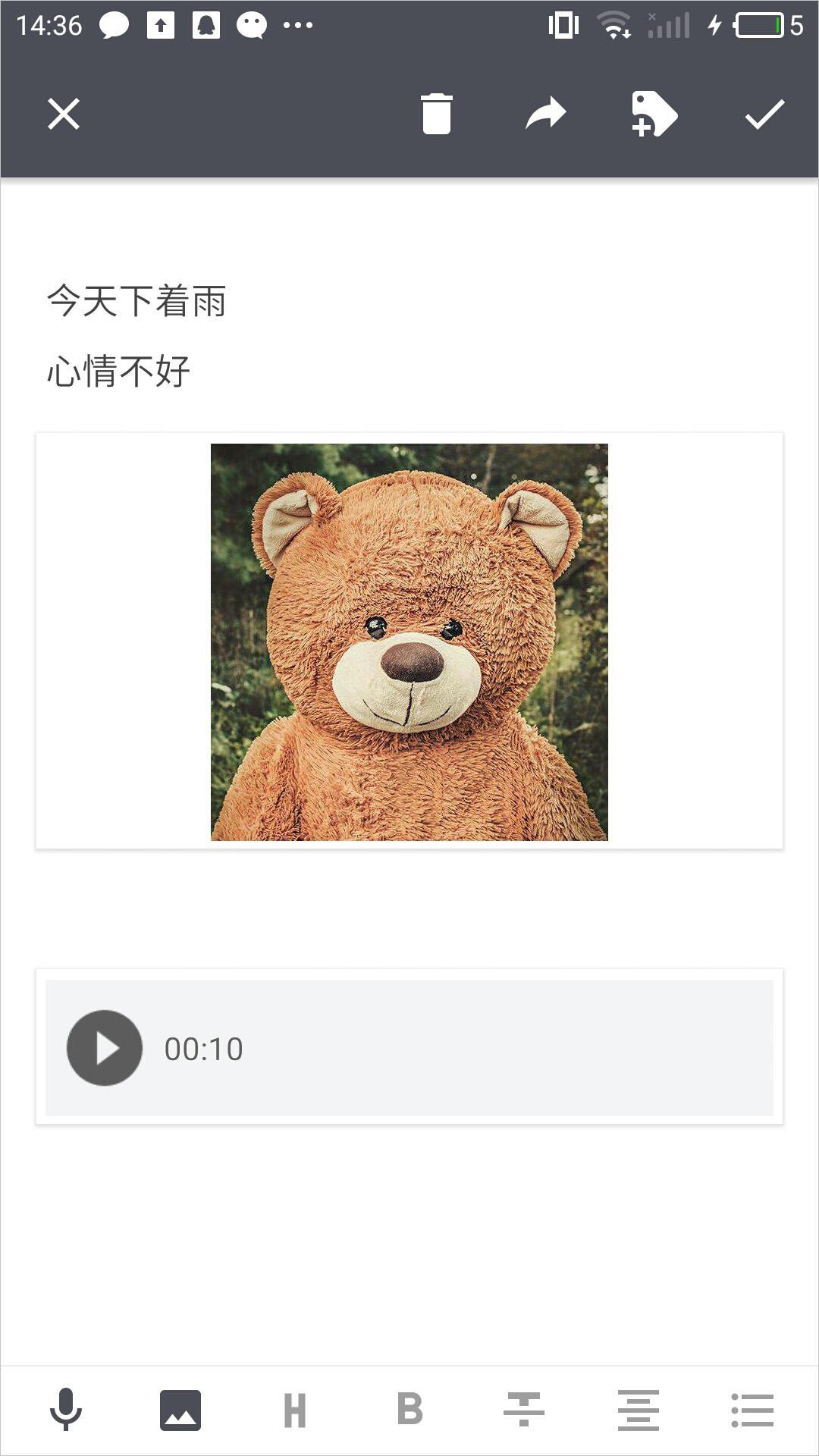819x1456 pixels.
Task: Add a tag to the note
Action: point(654,115)
